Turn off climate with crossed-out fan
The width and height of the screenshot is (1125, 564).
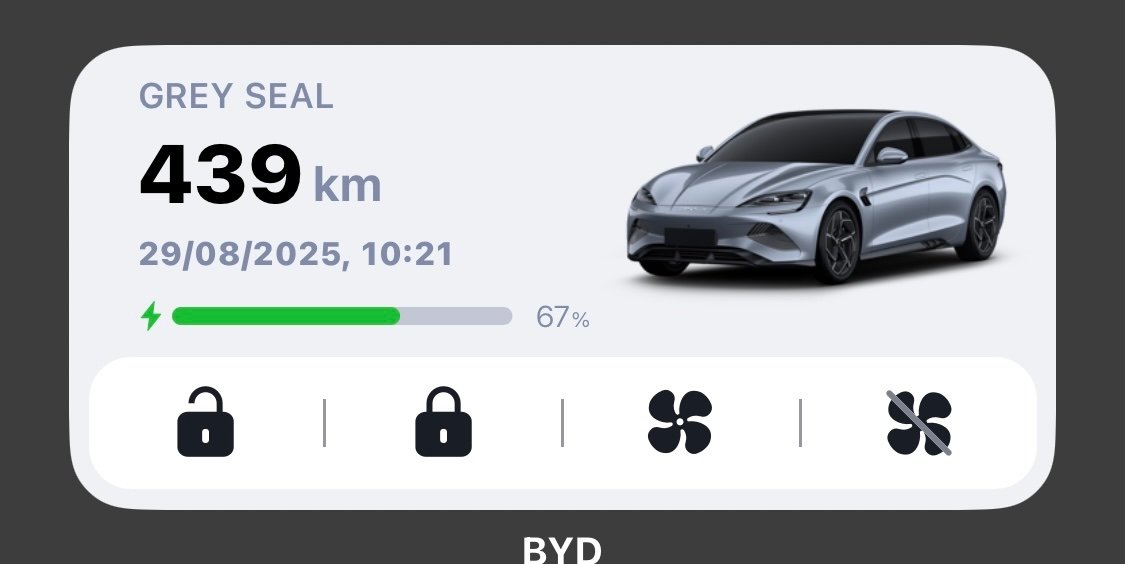coord(919,422)
